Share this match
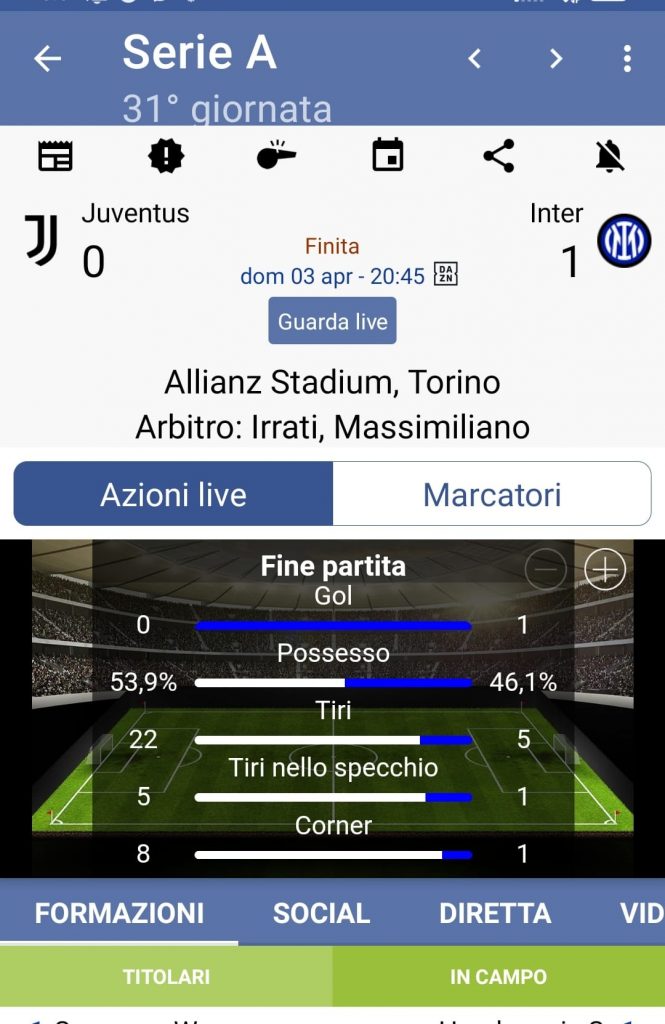 (498, 156)
